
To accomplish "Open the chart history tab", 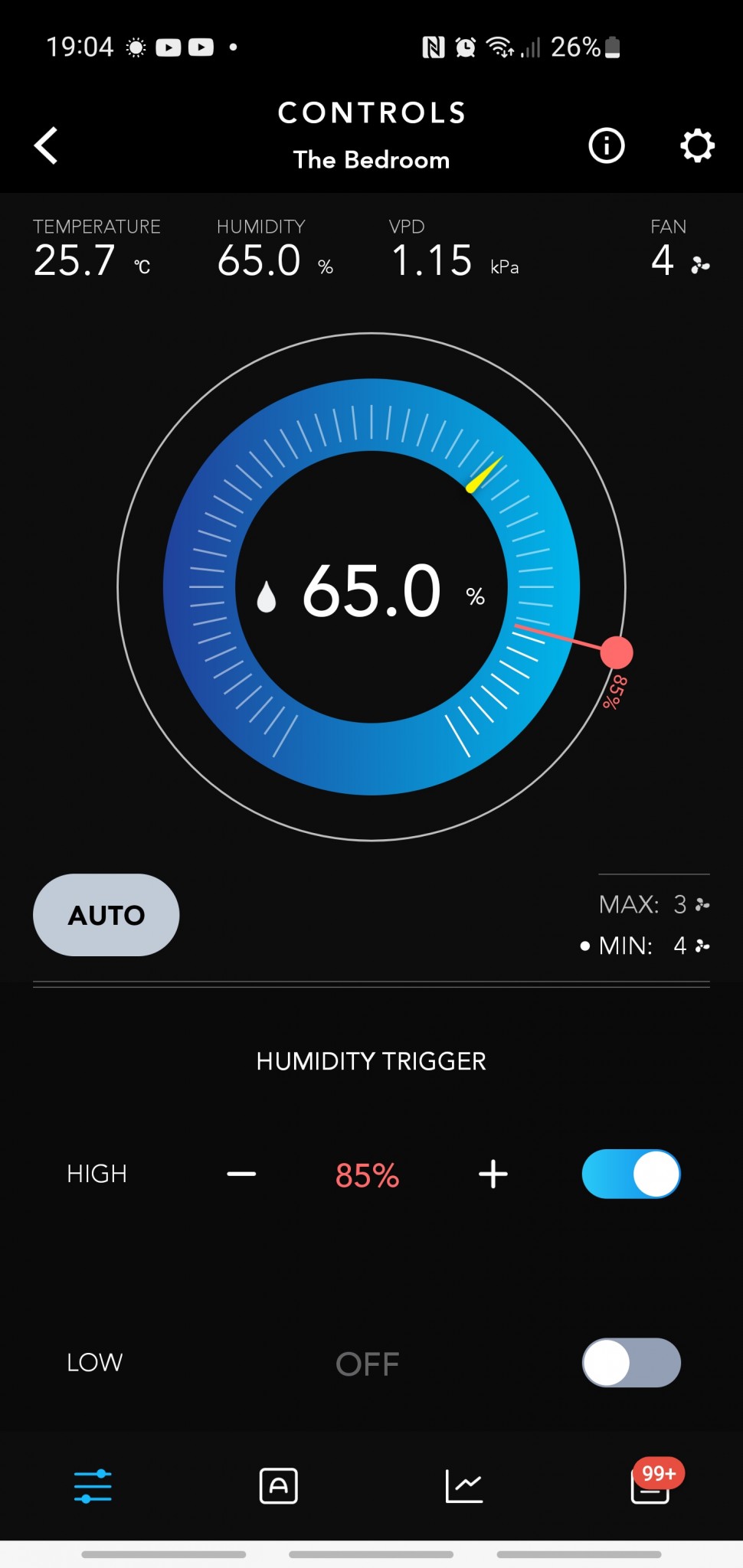I will (x=464, y=1486).
